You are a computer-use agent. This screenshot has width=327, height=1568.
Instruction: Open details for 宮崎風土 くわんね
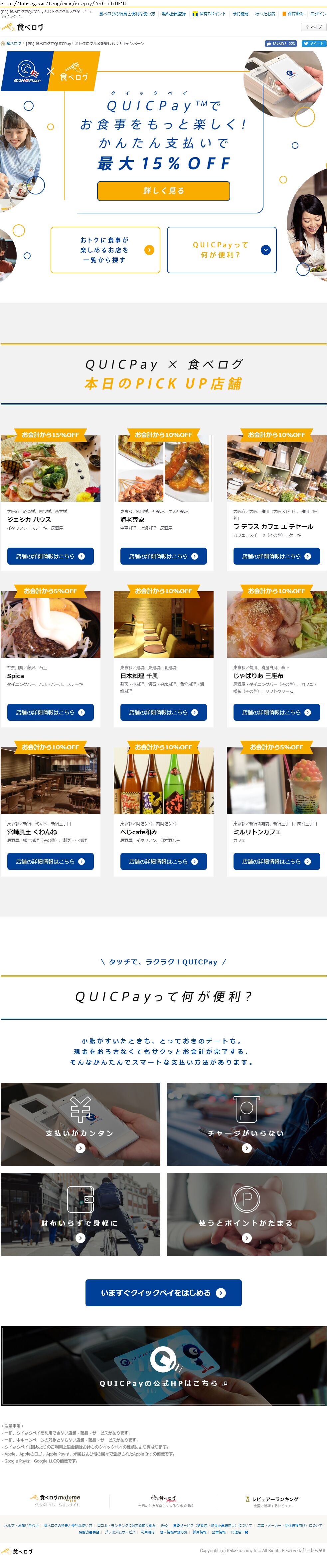click(51, 861)
